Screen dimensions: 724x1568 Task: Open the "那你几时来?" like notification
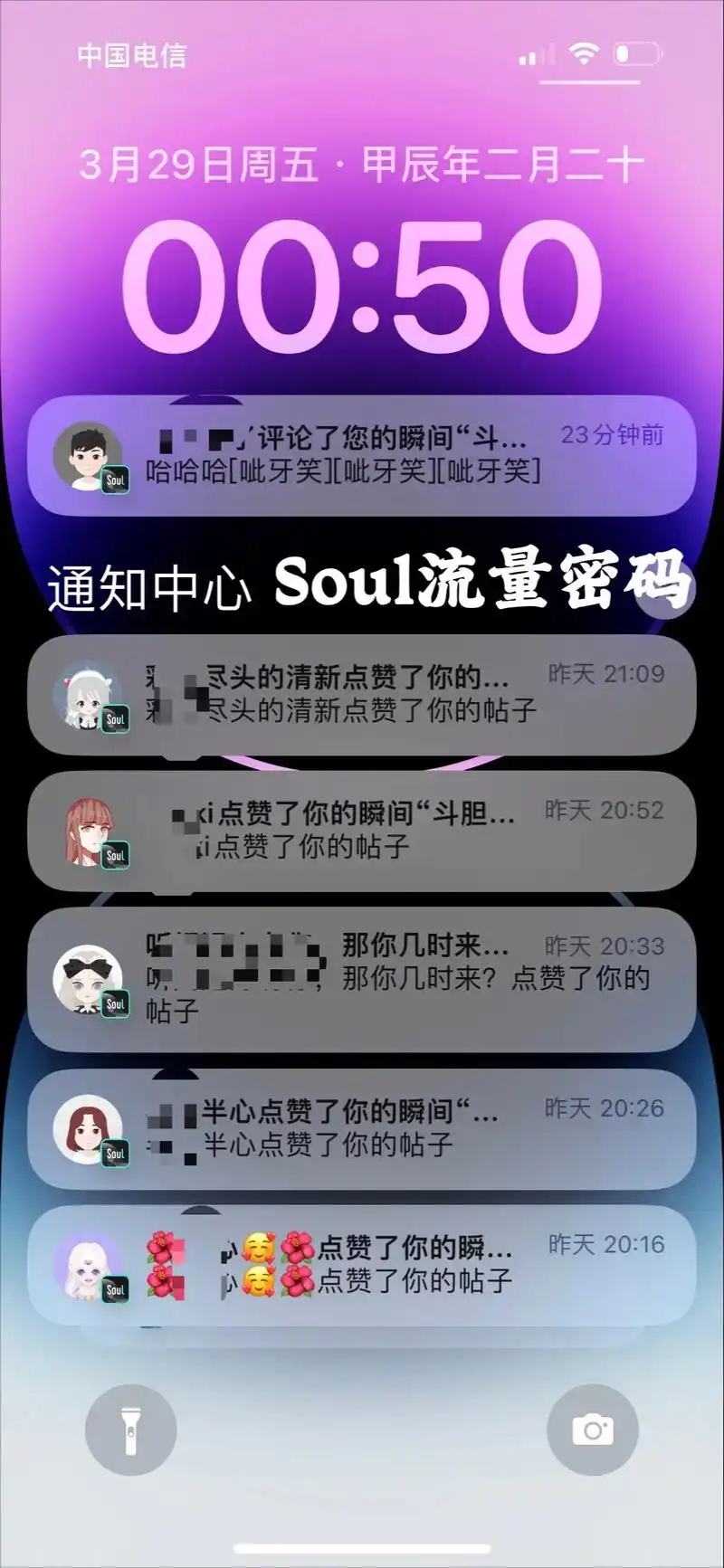click(362, 979)
